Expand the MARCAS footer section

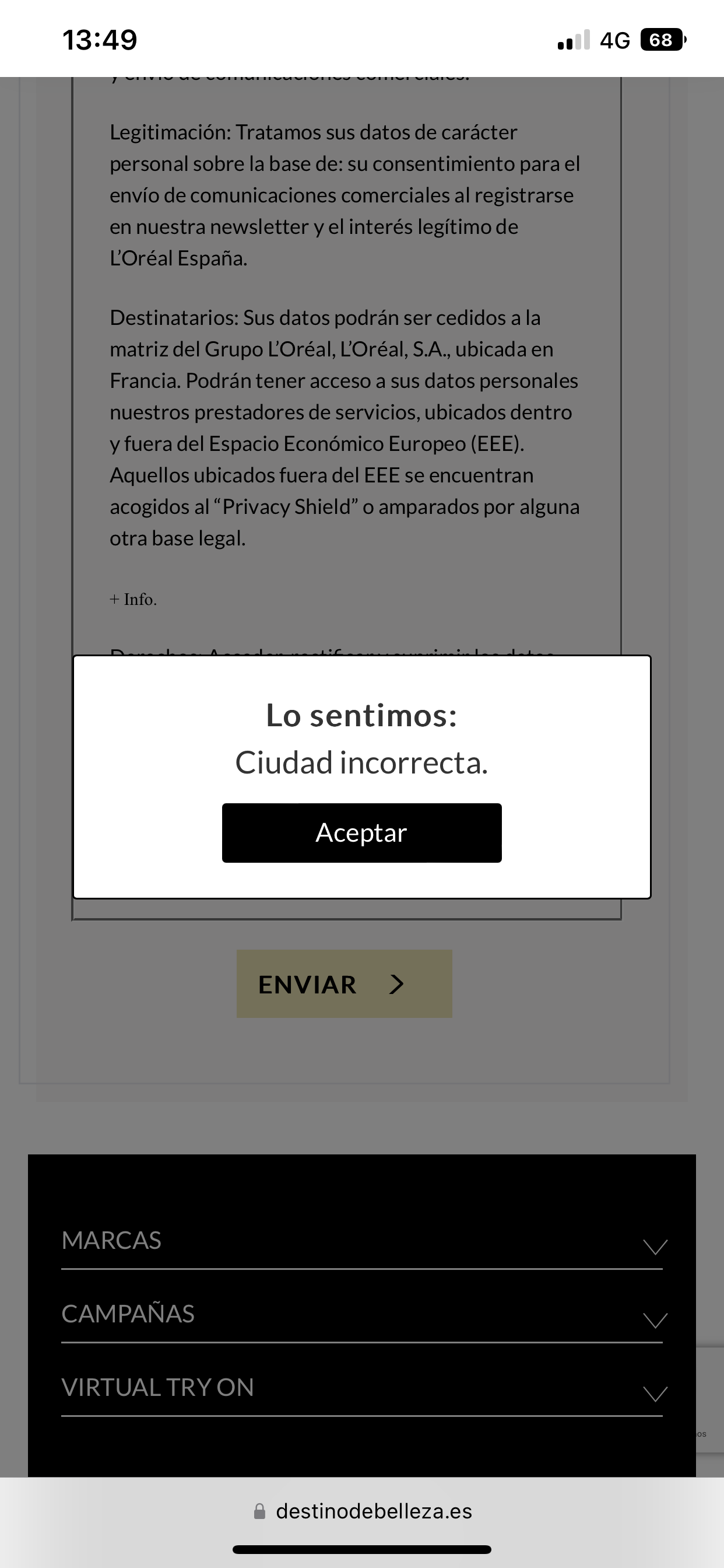point(361,1241)
